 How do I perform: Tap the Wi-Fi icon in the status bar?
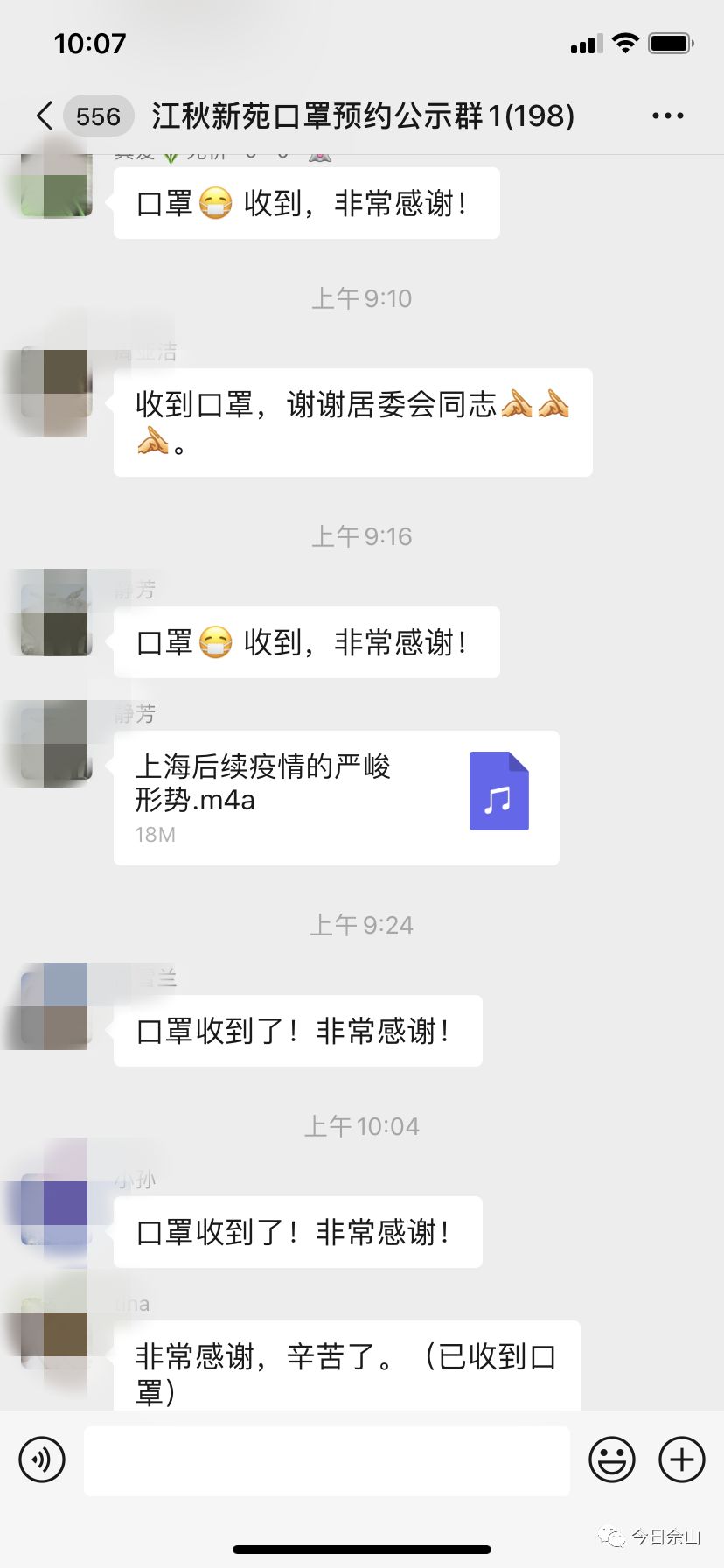626,41
